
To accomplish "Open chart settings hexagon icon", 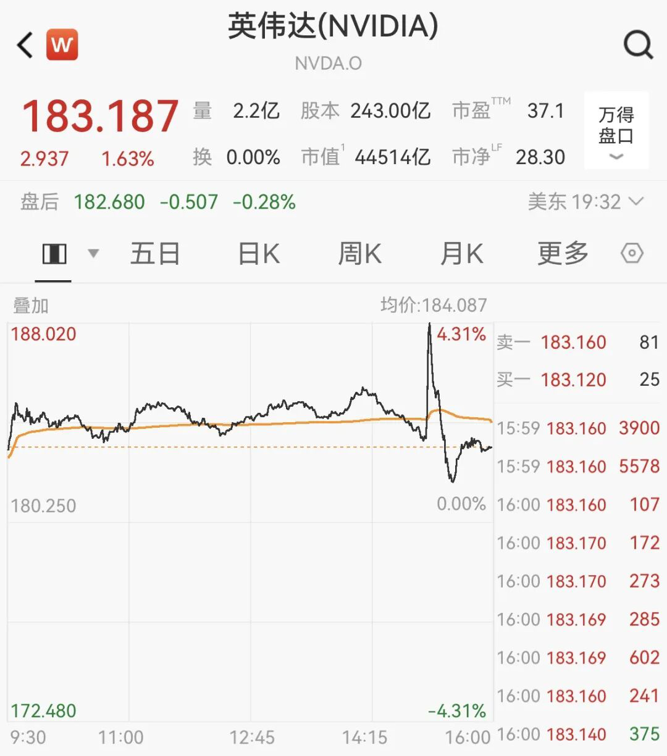I will 632,254.
